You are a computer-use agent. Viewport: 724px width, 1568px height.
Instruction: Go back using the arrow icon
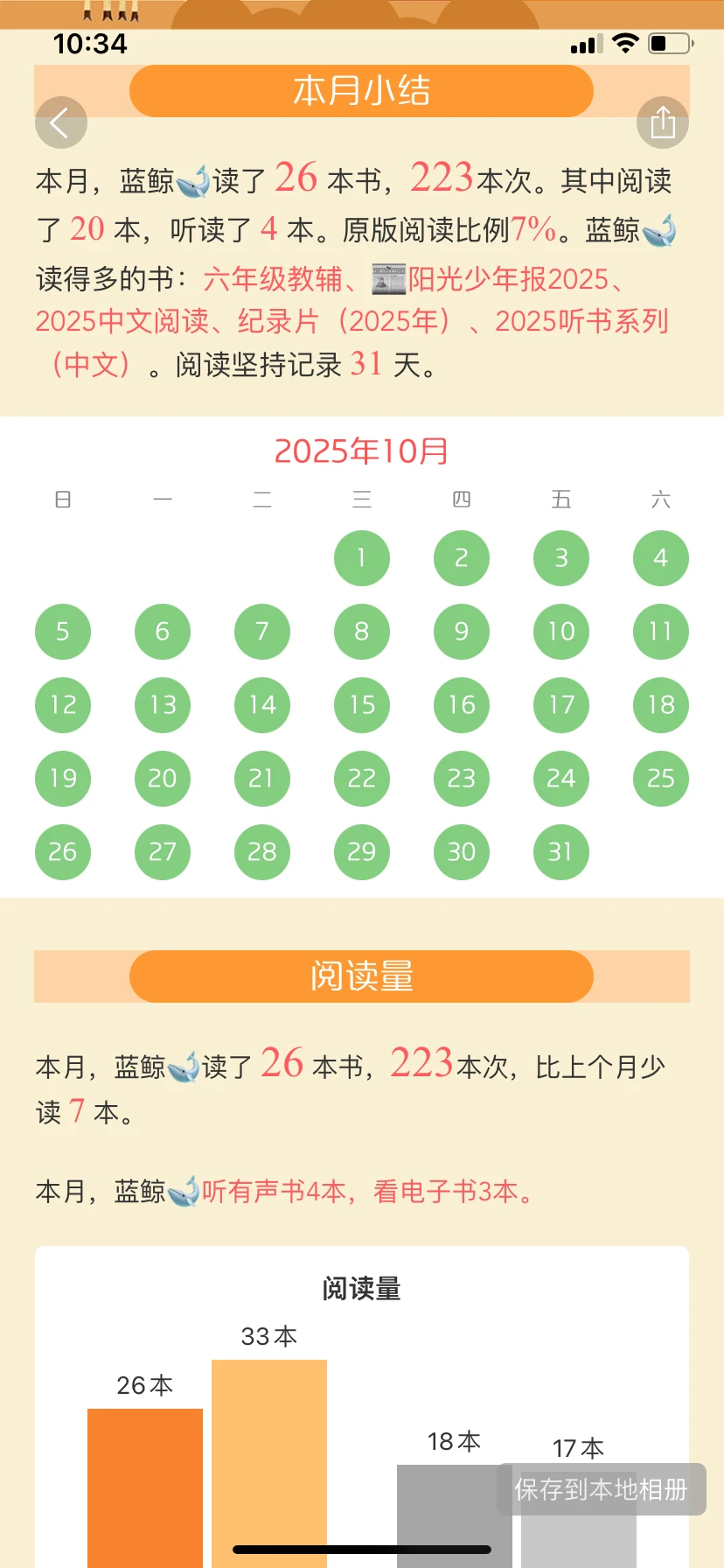(x=60, y=122)
